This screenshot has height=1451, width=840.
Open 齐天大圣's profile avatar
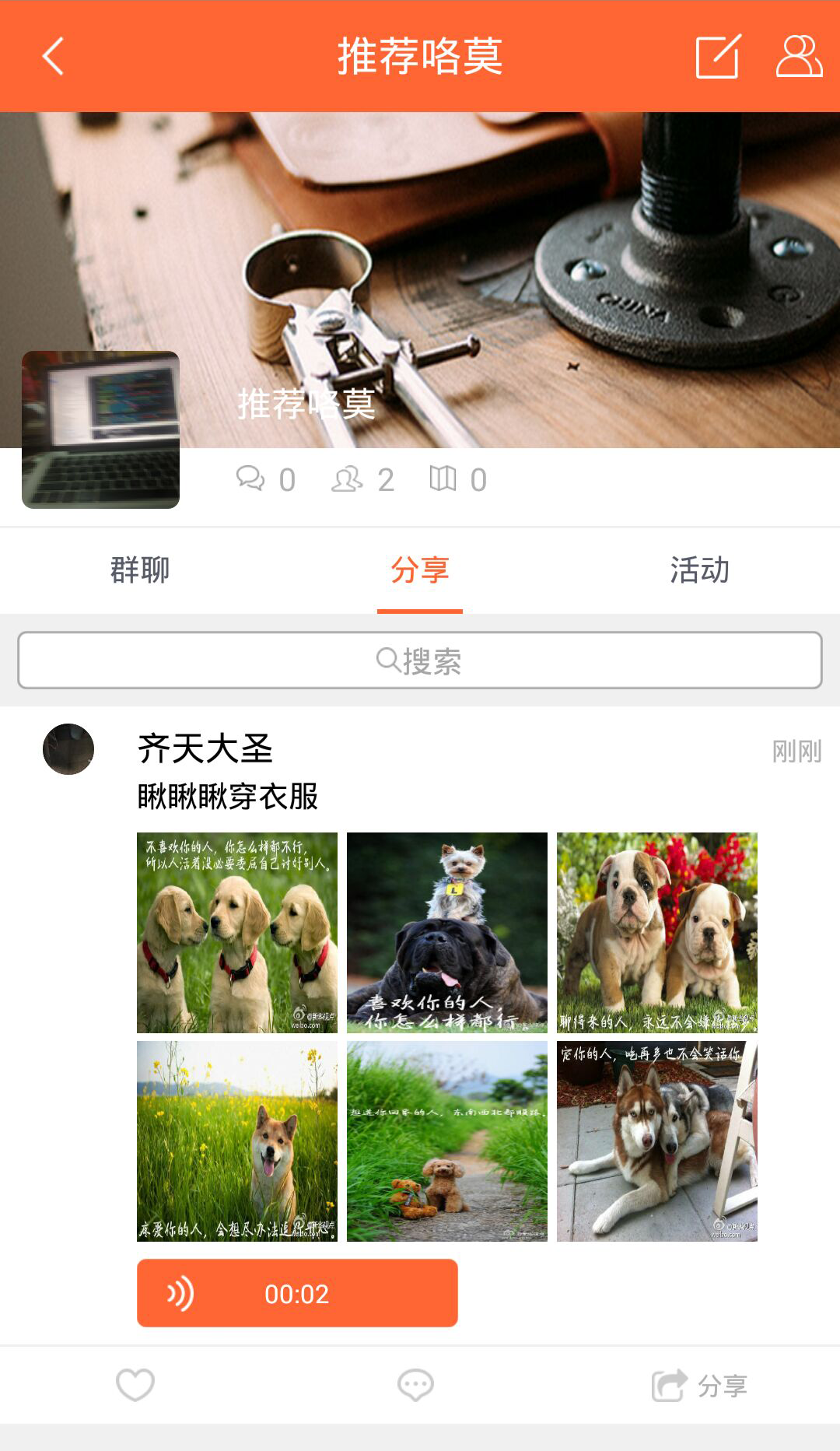tap(68, 749)
